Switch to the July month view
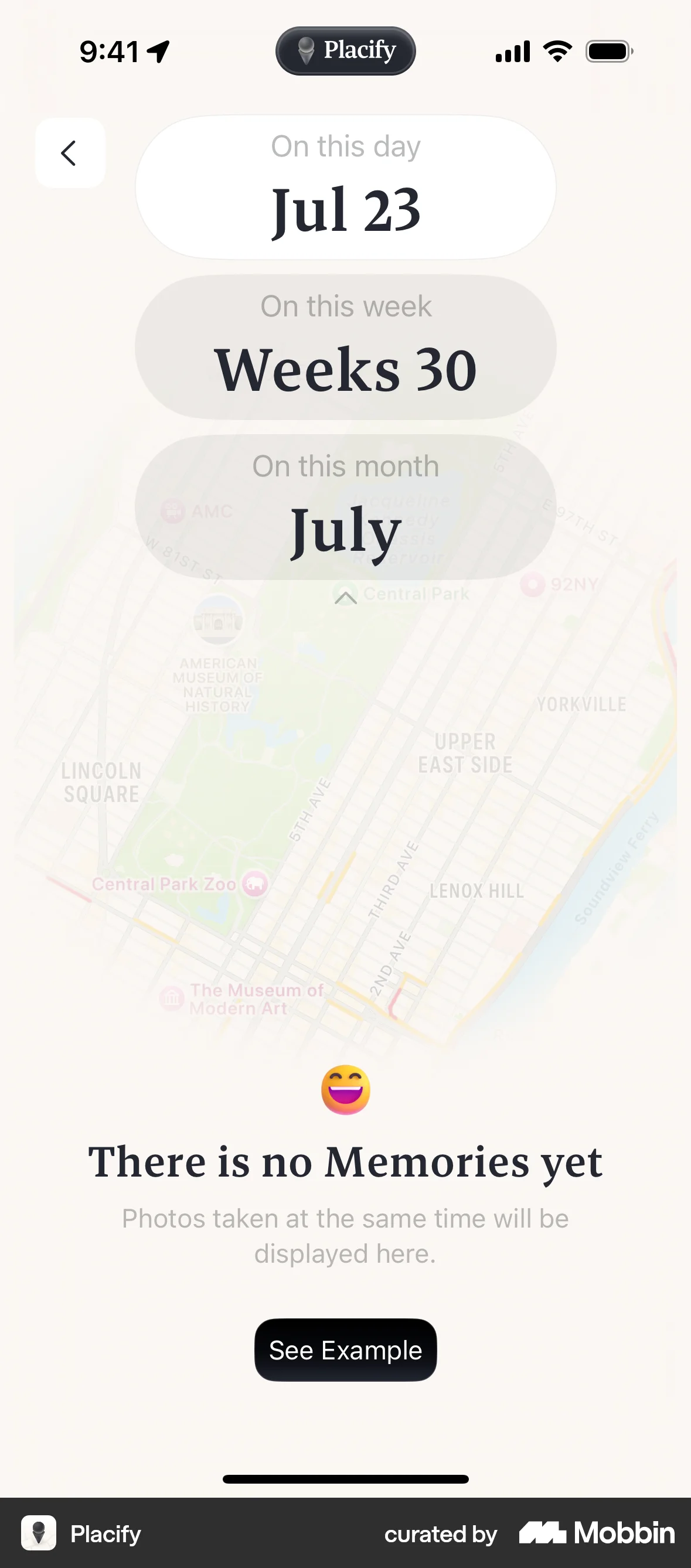Viewport: 691px width, 1568px height. 345,529
